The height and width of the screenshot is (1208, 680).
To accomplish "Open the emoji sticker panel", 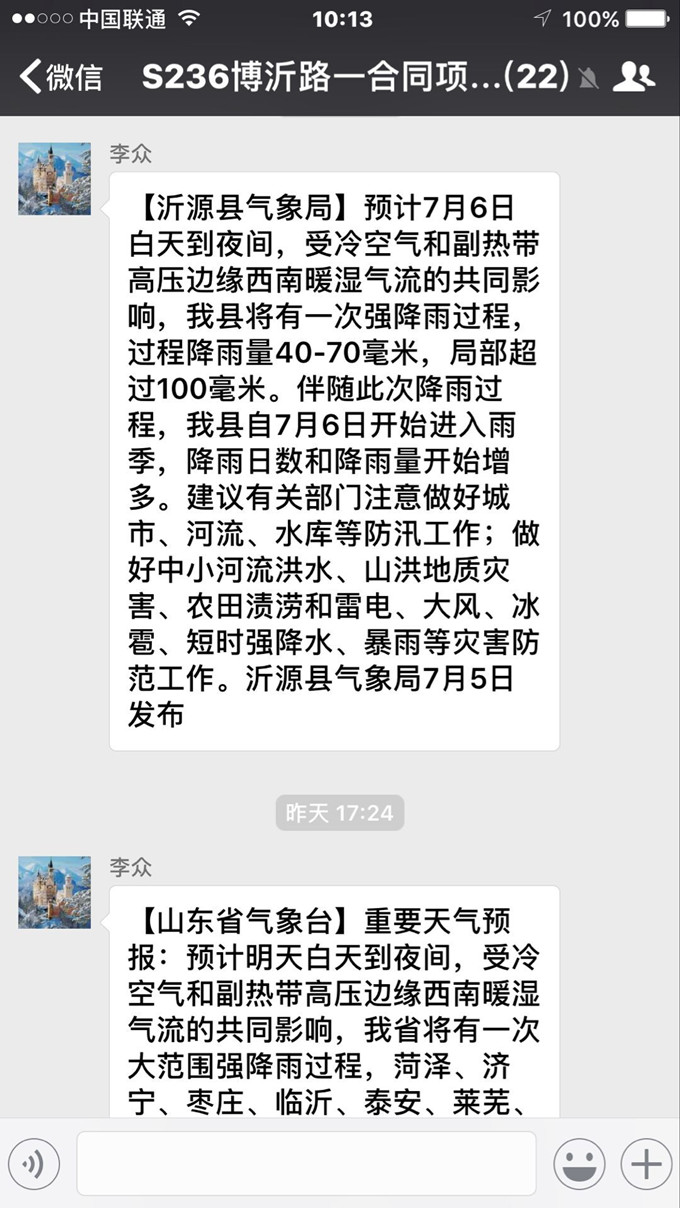I will click(x=579, y=1164).
